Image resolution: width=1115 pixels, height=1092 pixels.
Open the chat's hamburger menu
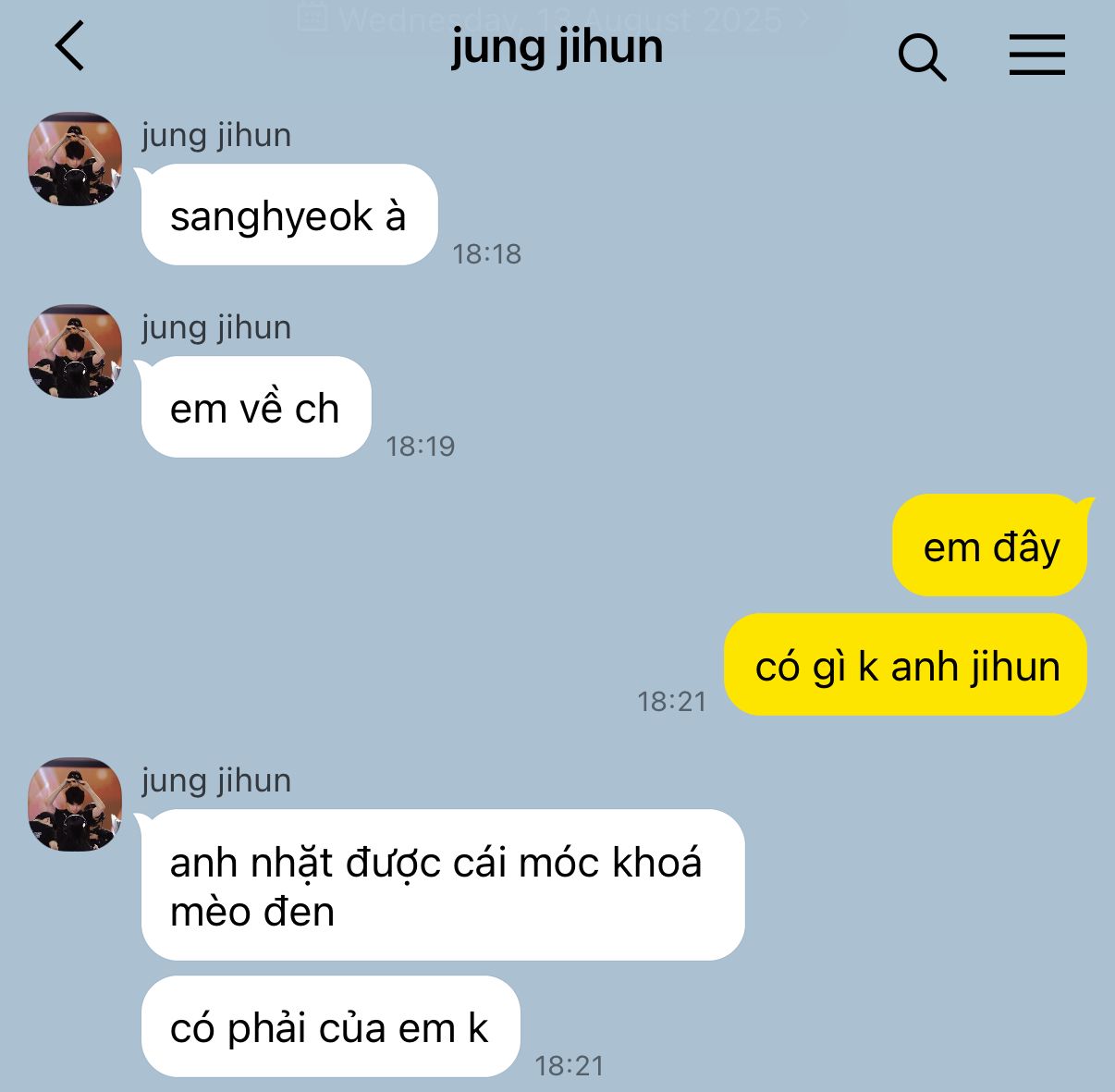pos(1036,55)
